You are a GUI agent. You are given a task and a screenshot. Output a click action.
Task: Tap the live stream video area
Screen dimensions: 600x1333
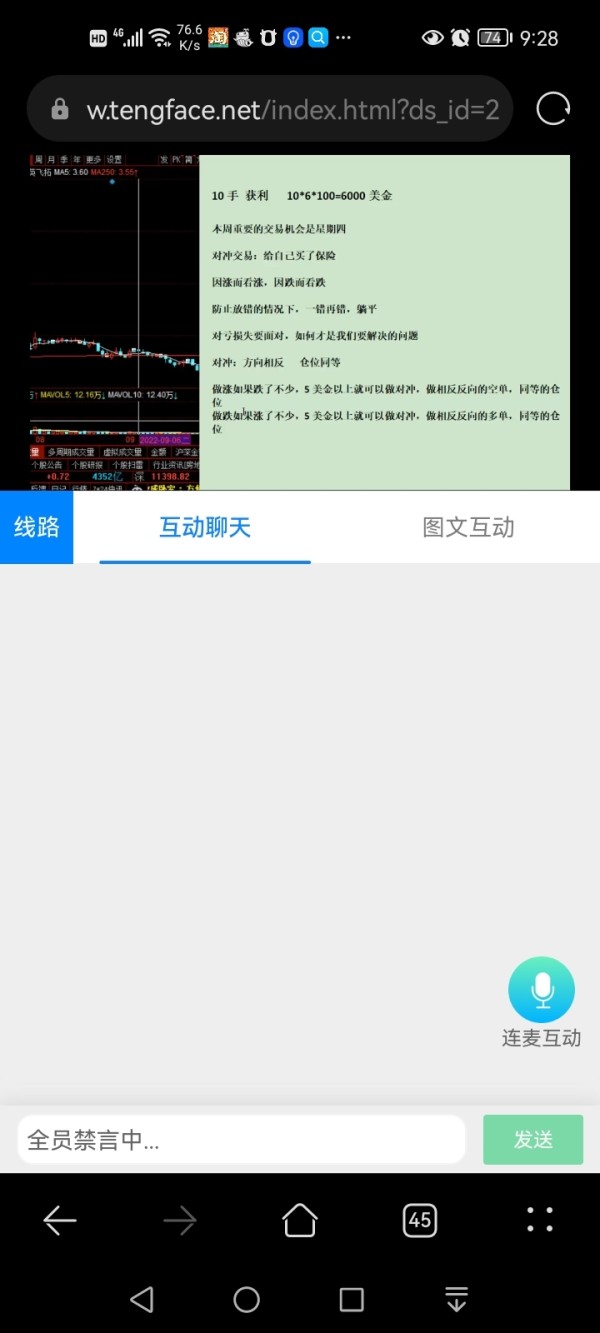[x=300, y=321]
